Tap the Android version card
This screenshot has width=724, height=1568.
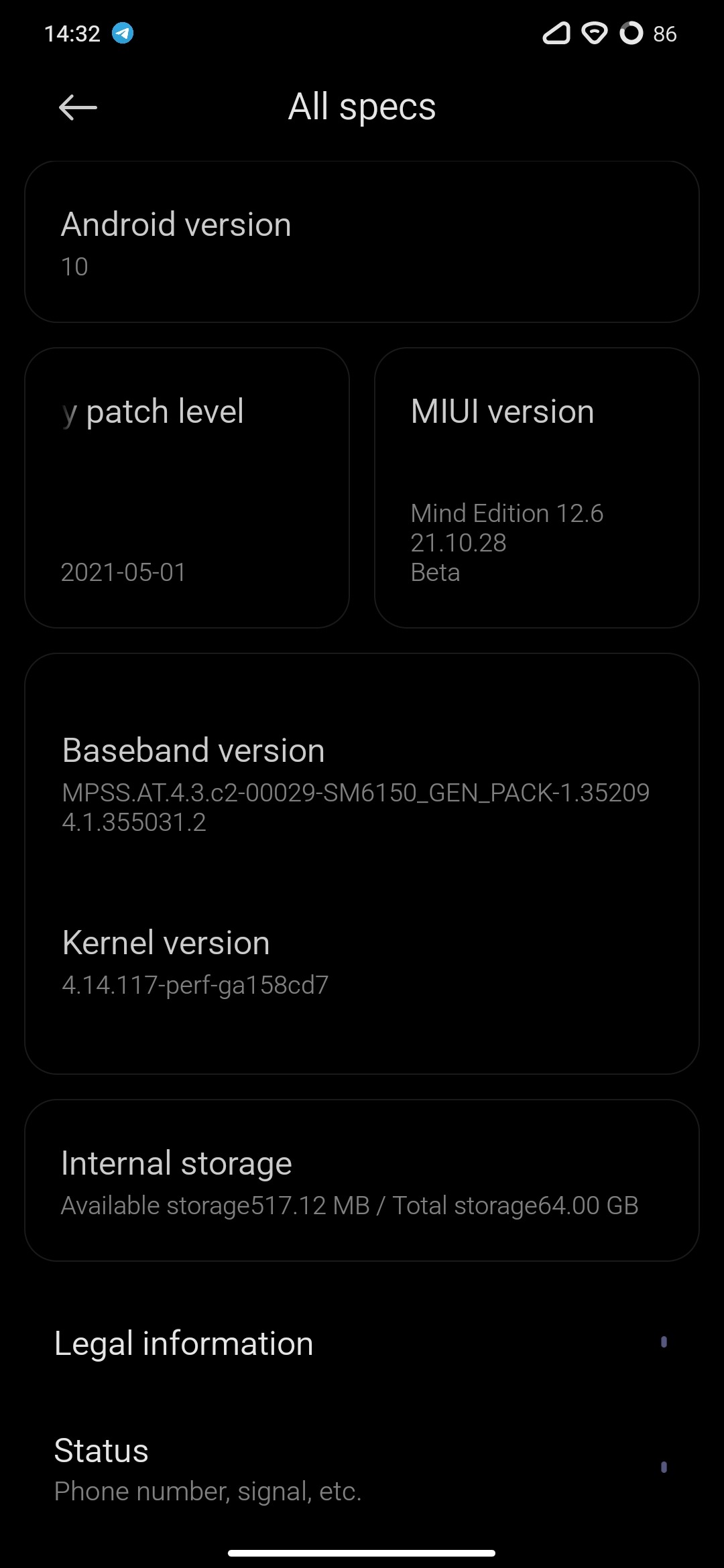(x=362, y=242)
